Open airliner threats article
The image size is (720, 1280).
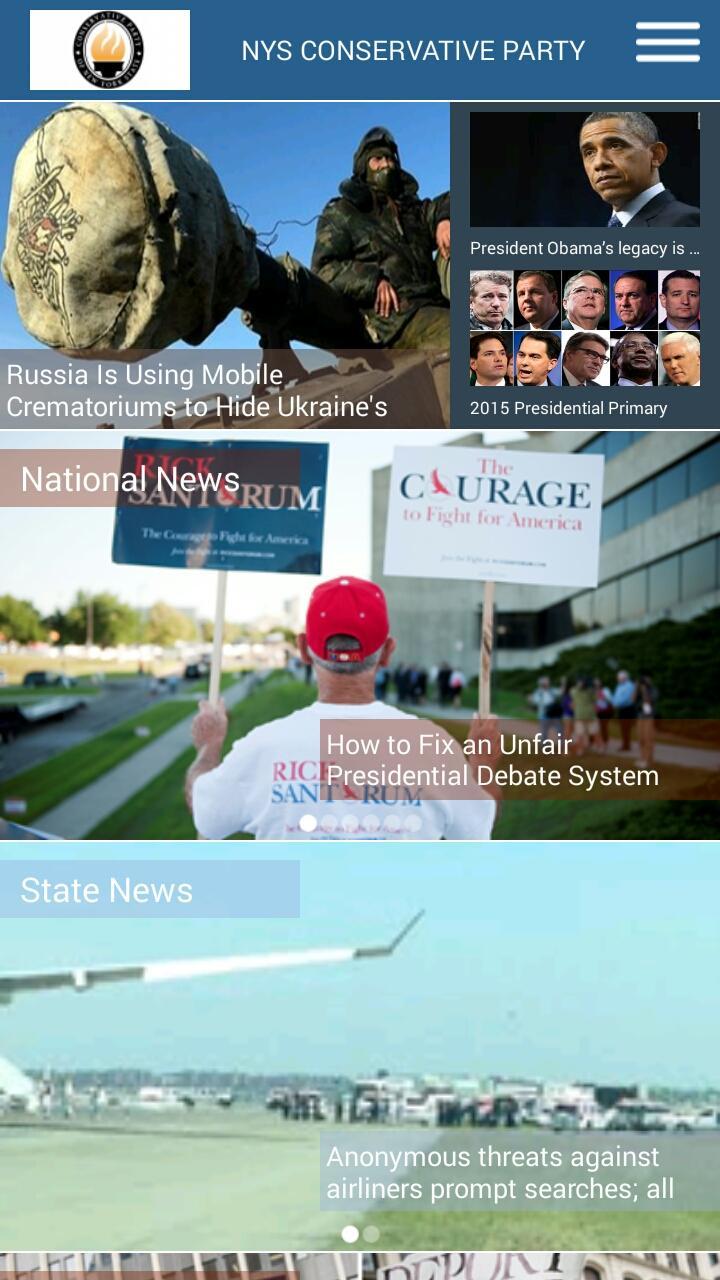[500, 1172]
